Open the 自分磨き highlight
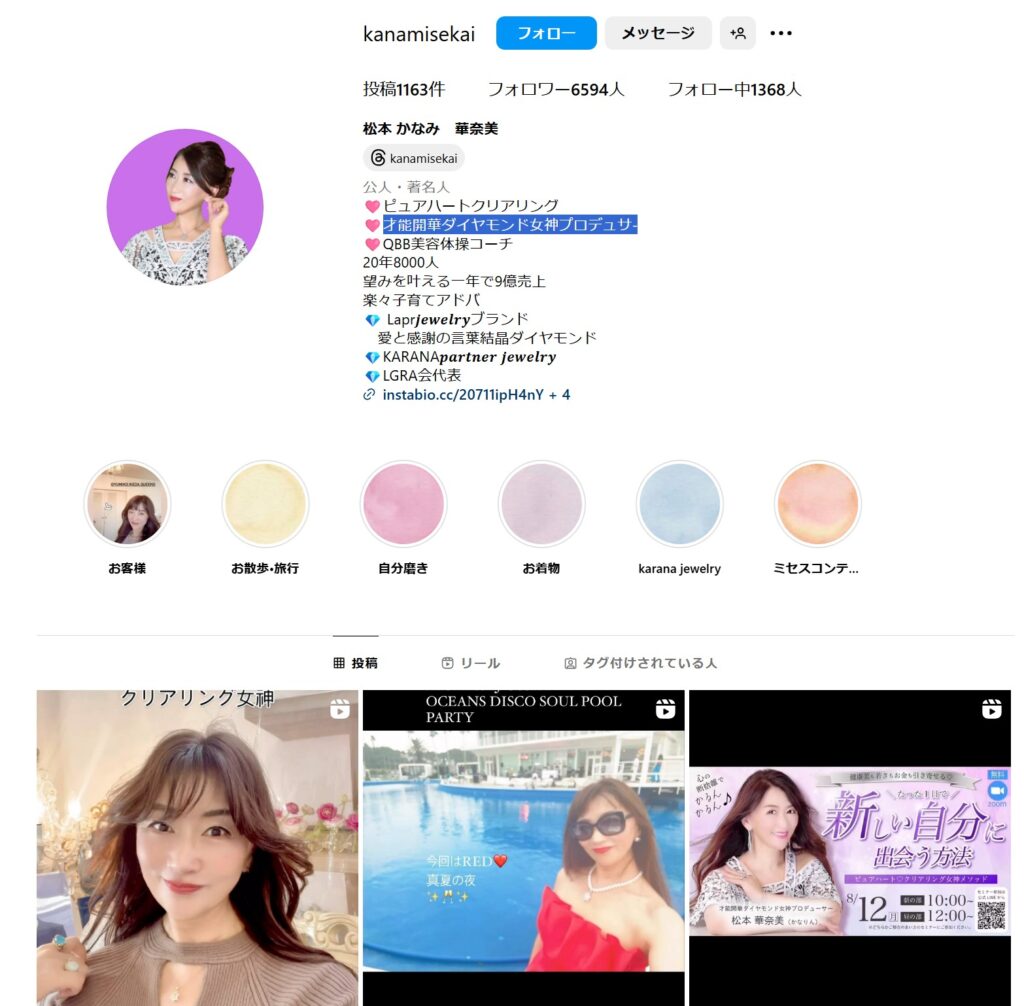Image resolution: width=1024 pixels, height=1006 pixels. [x=403, y=504]
